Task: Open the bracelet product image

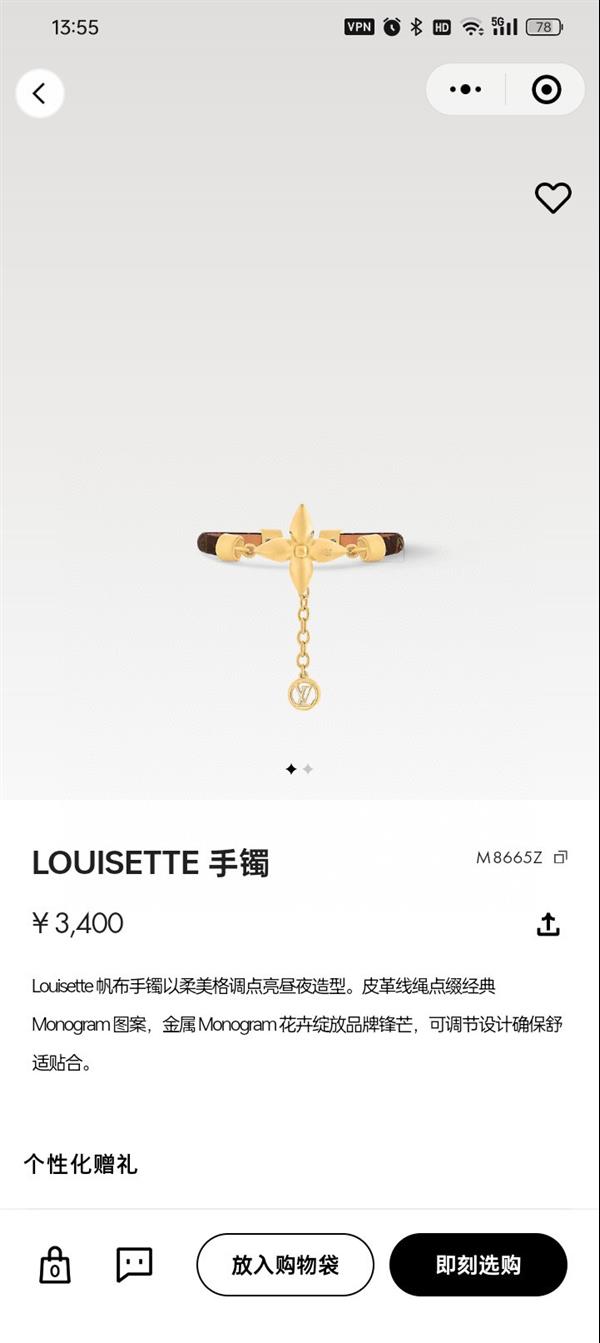Action: [x=300, y=600]
